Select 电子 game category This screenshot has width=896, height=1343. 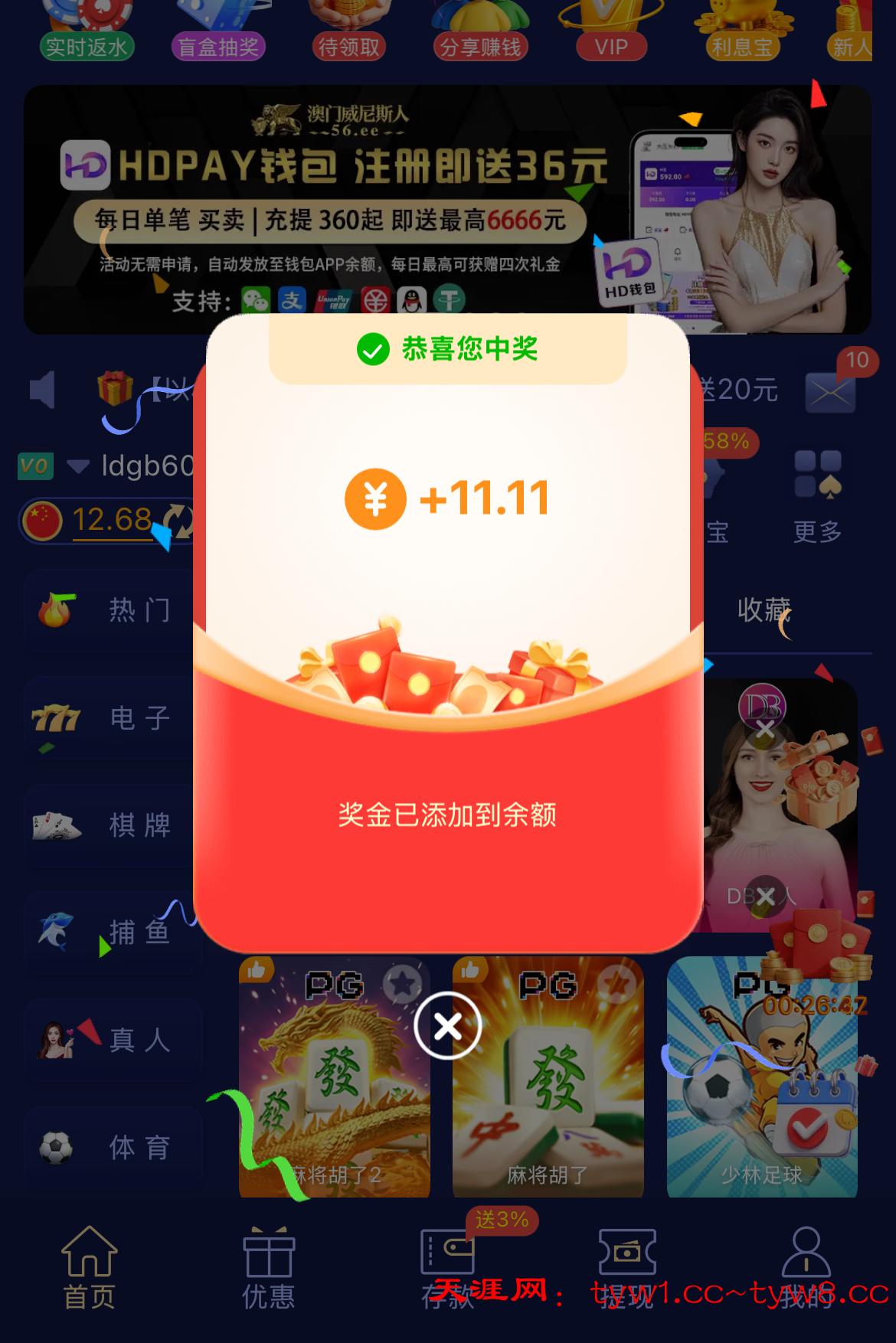107,717
